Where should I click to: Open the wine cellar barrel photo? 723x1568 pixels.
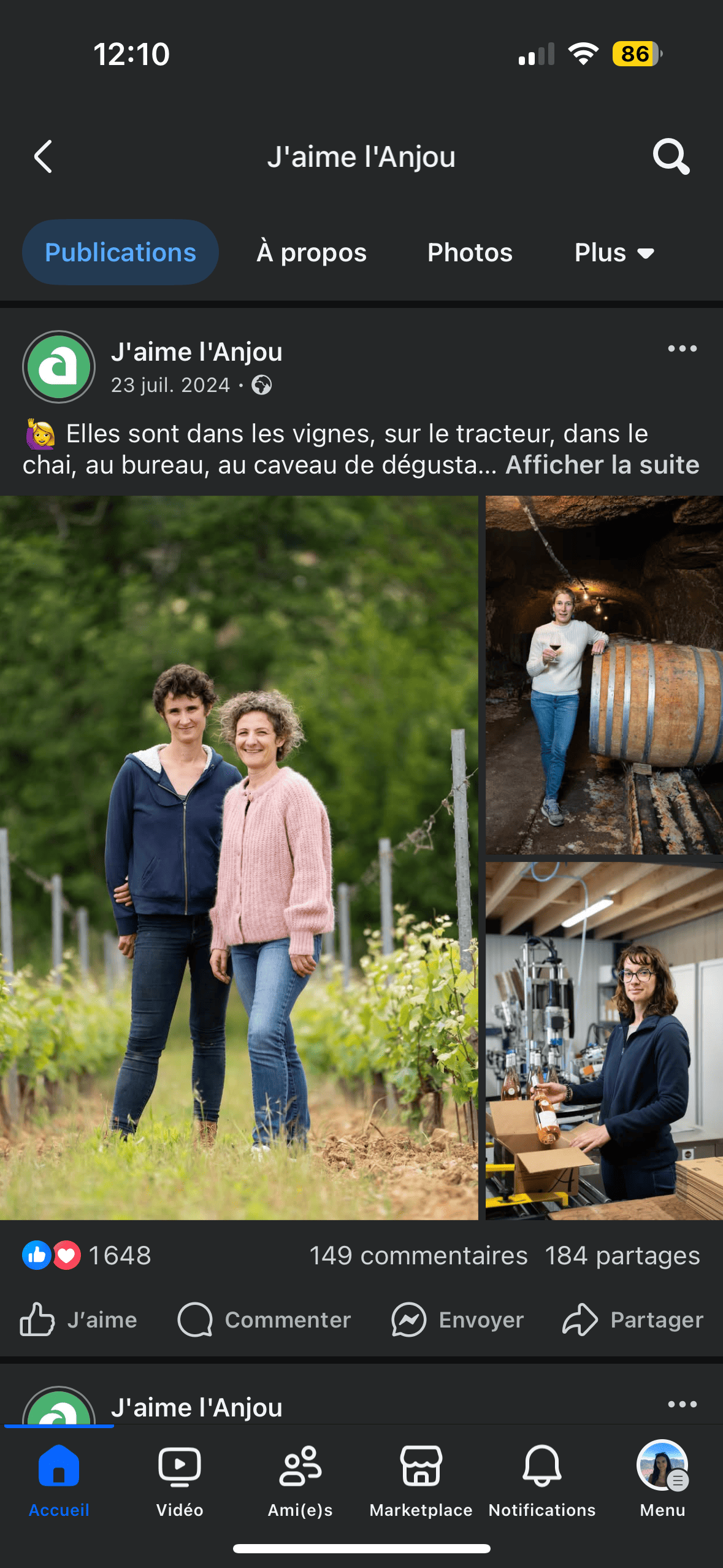click(x=604, y=675)
